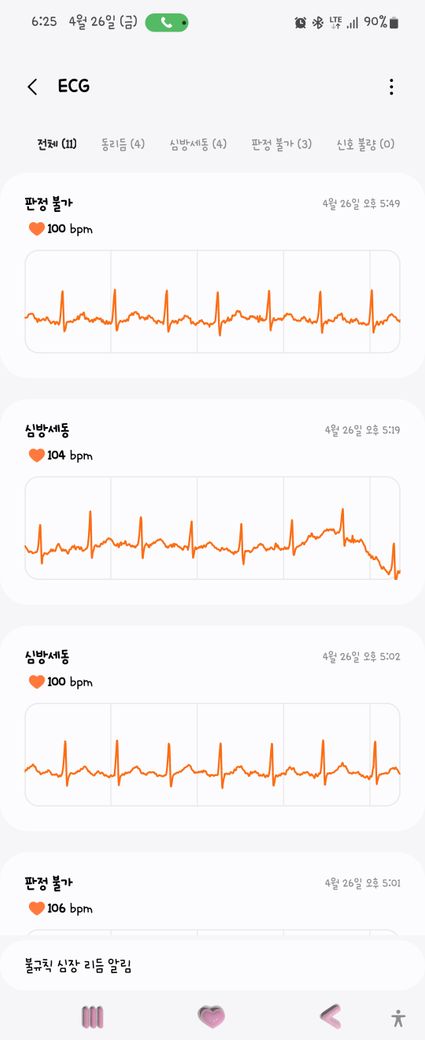
Task: Open the 신호 불량 (0) tab
Action: click(365, 144)
